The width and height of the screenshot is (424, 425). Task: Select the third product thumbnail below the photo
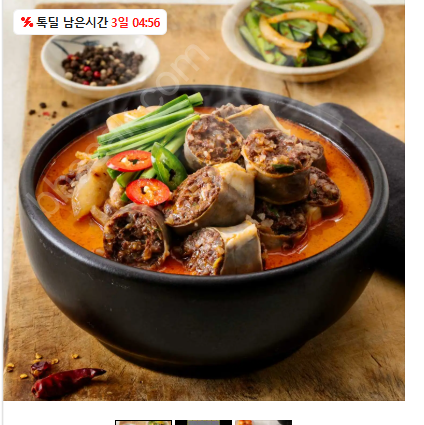(x=263, y=423)
